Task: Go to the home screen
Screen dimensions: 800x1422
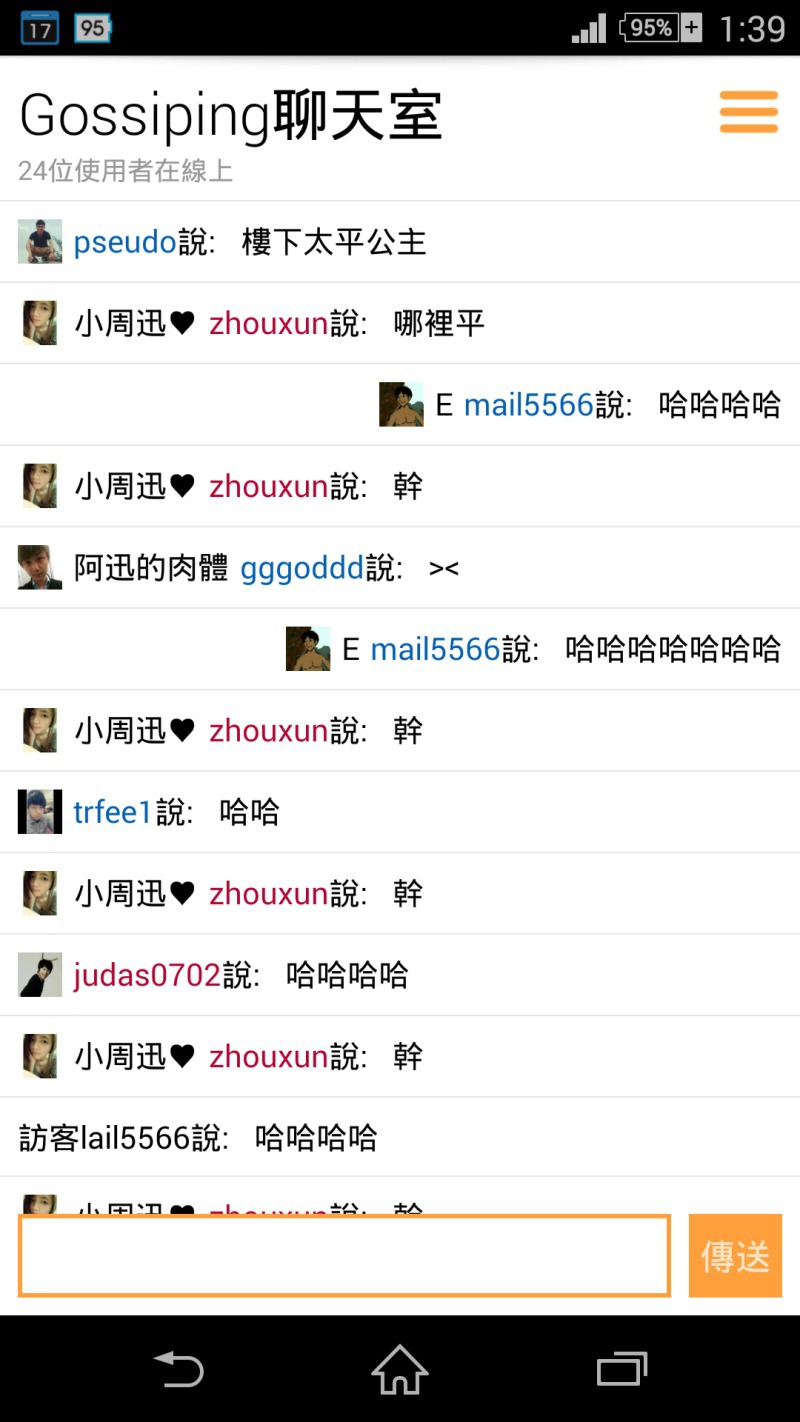Action: tap(400, 1369)
